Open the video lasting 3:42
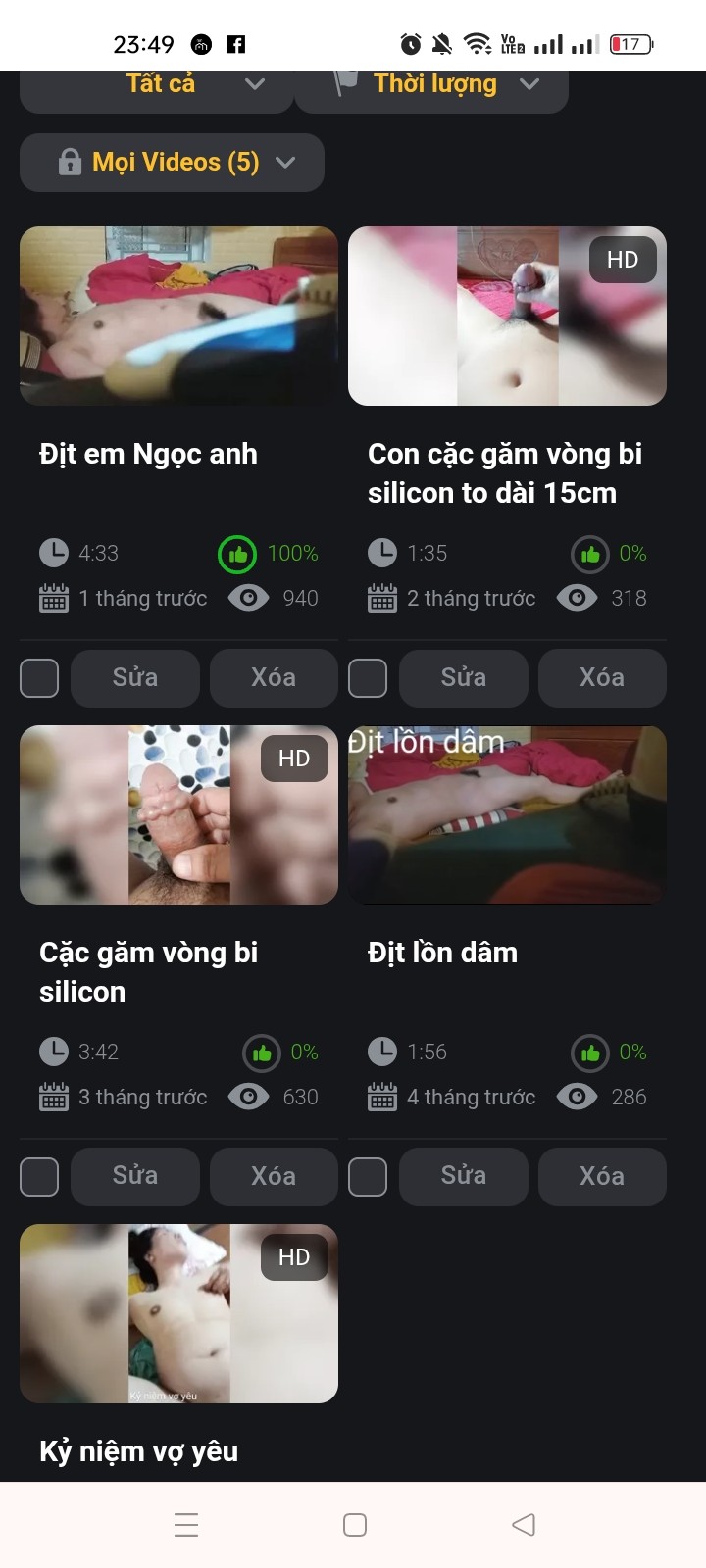 click(178, 814)
